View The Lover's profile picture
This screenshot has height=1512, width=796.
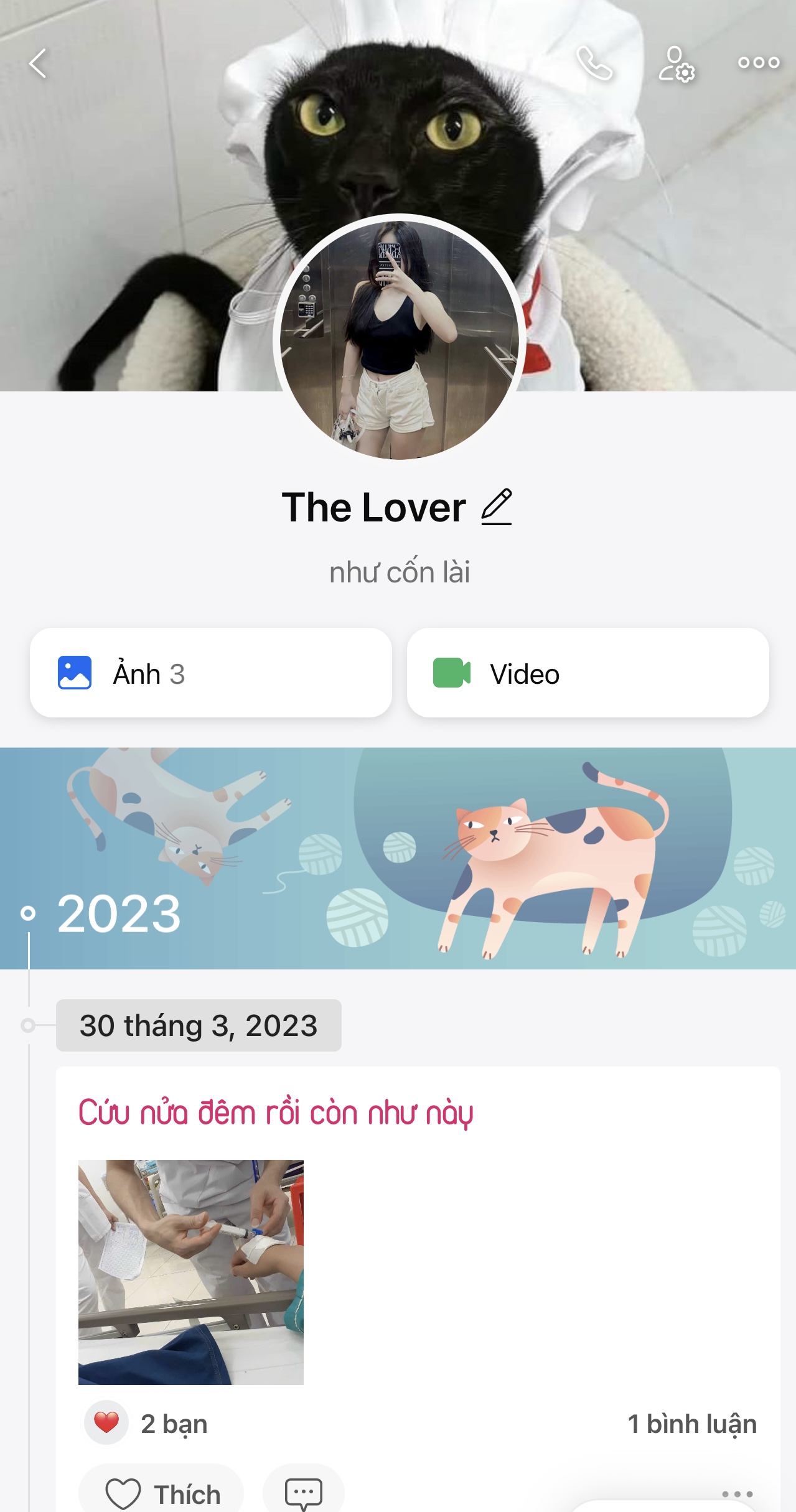tap(399, 340)
